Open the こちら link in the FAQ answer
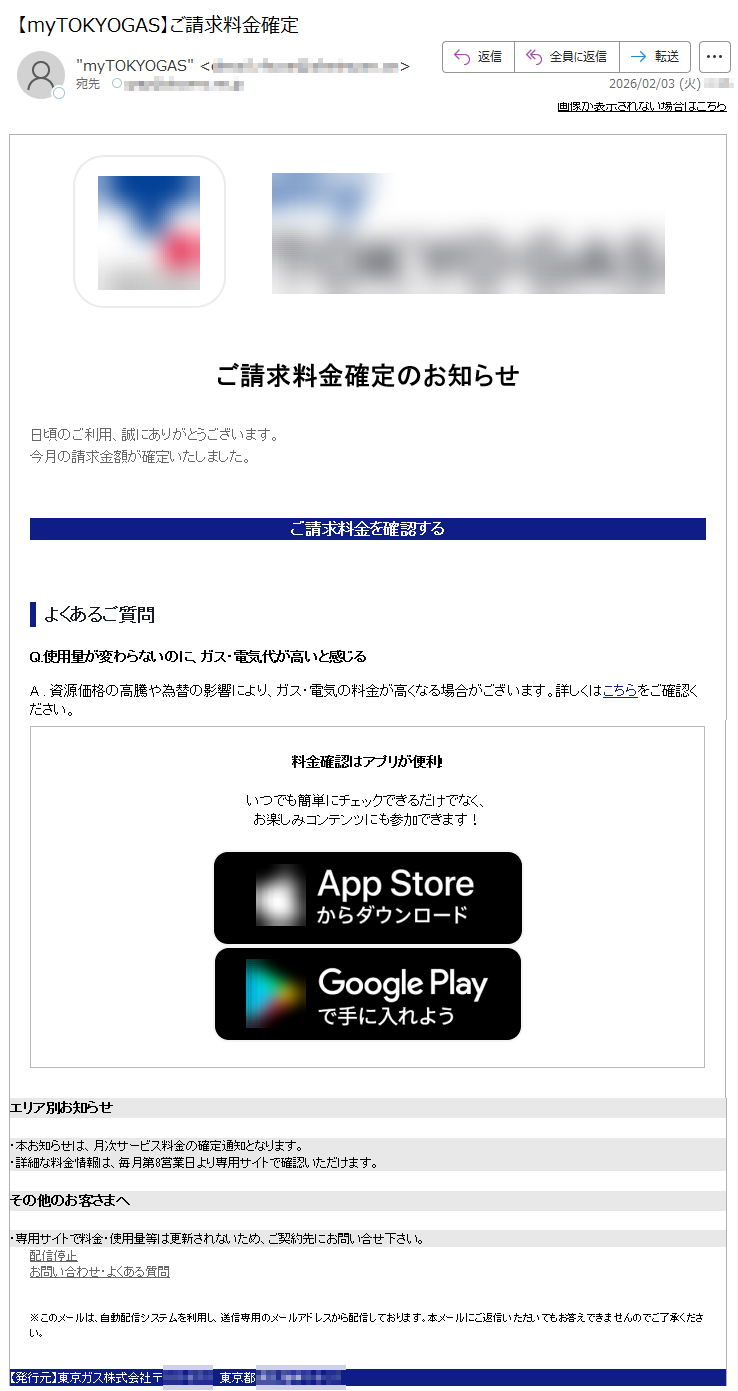 (x=619, y=690)
